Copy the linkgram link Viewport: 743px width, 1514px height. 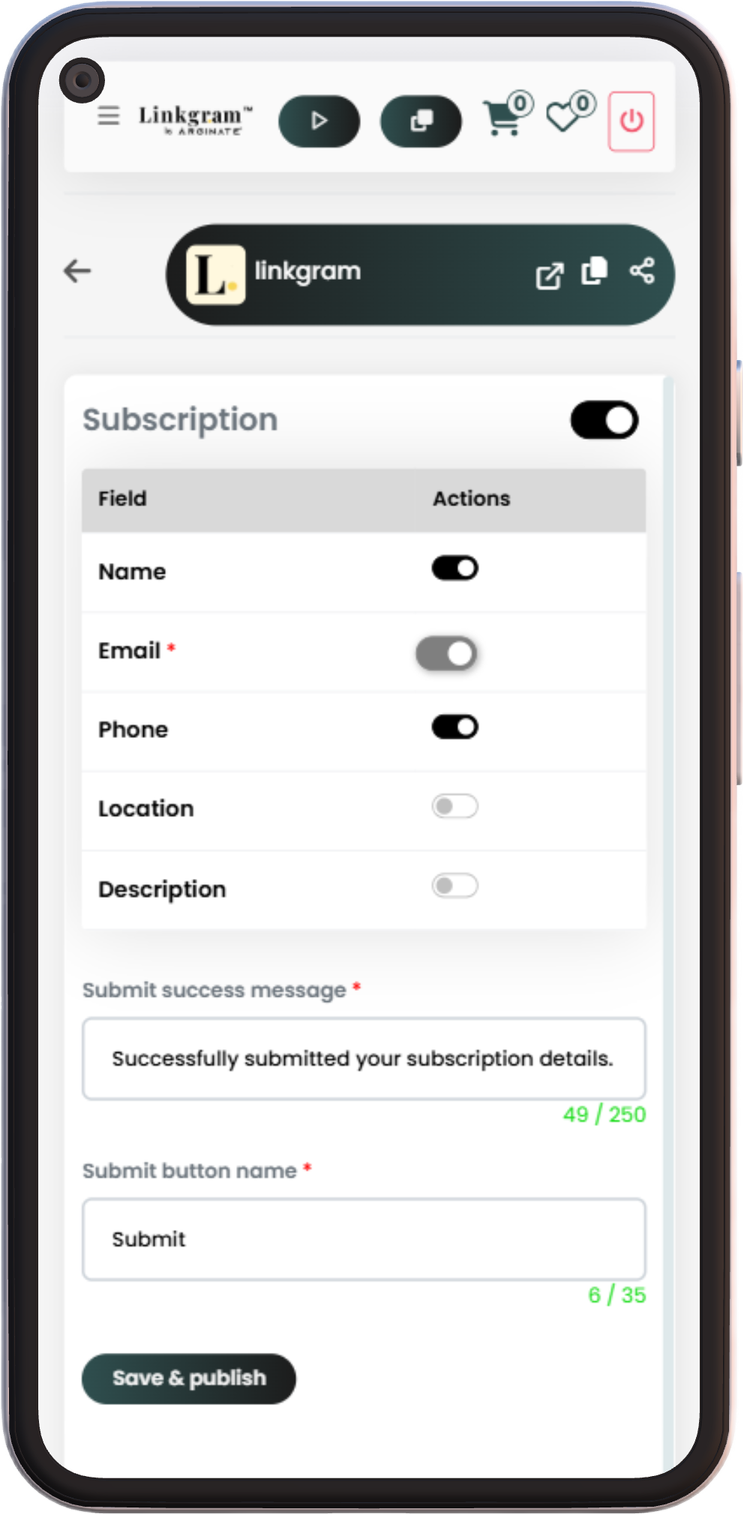pos(595,271)
